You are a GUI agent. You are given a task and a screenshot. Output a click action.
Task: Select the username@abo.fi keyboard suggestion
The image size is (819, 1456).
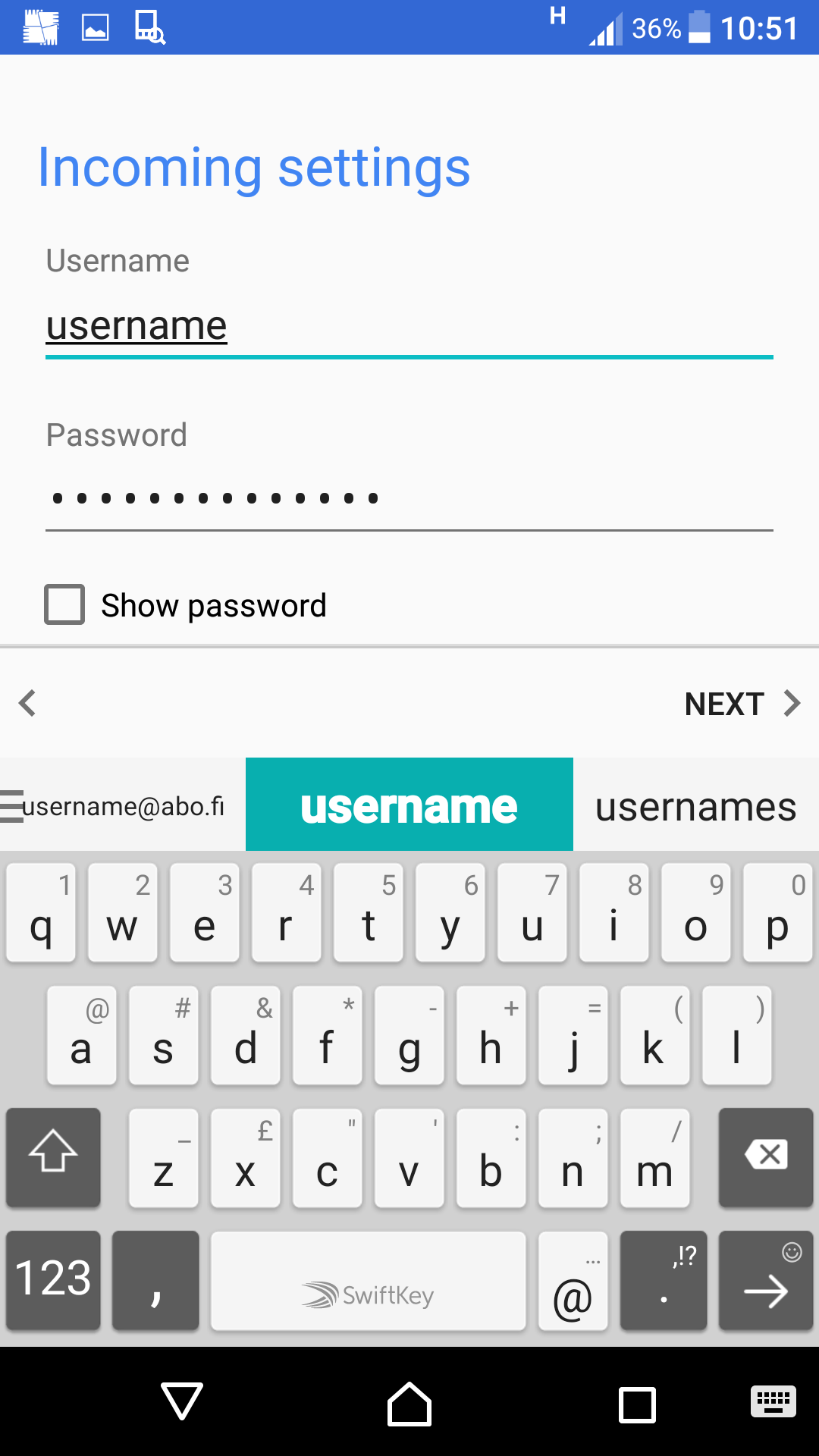coord(123,806)
